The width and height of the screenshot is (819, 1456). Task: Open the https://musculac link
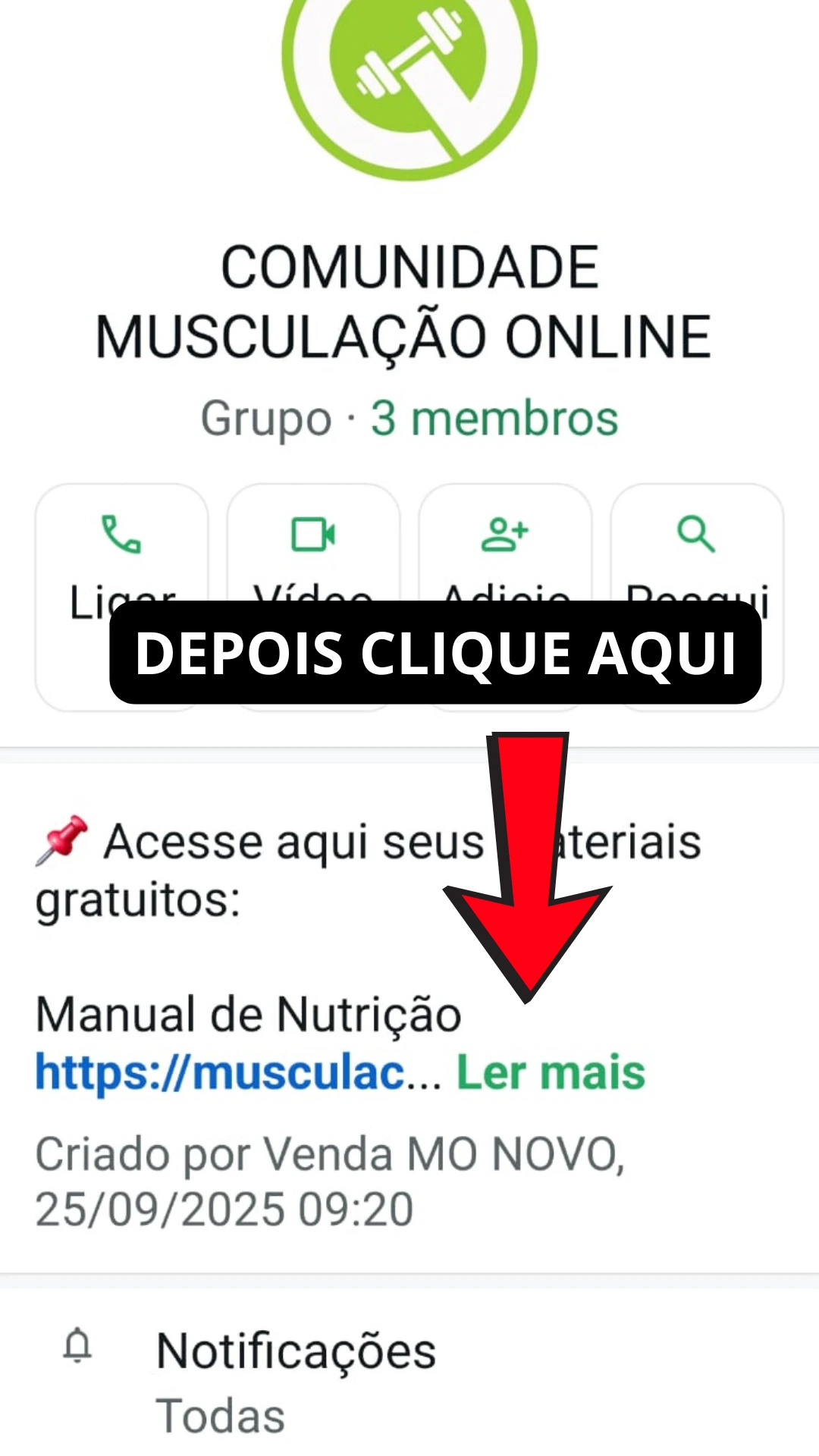(x=220, y=1071)
